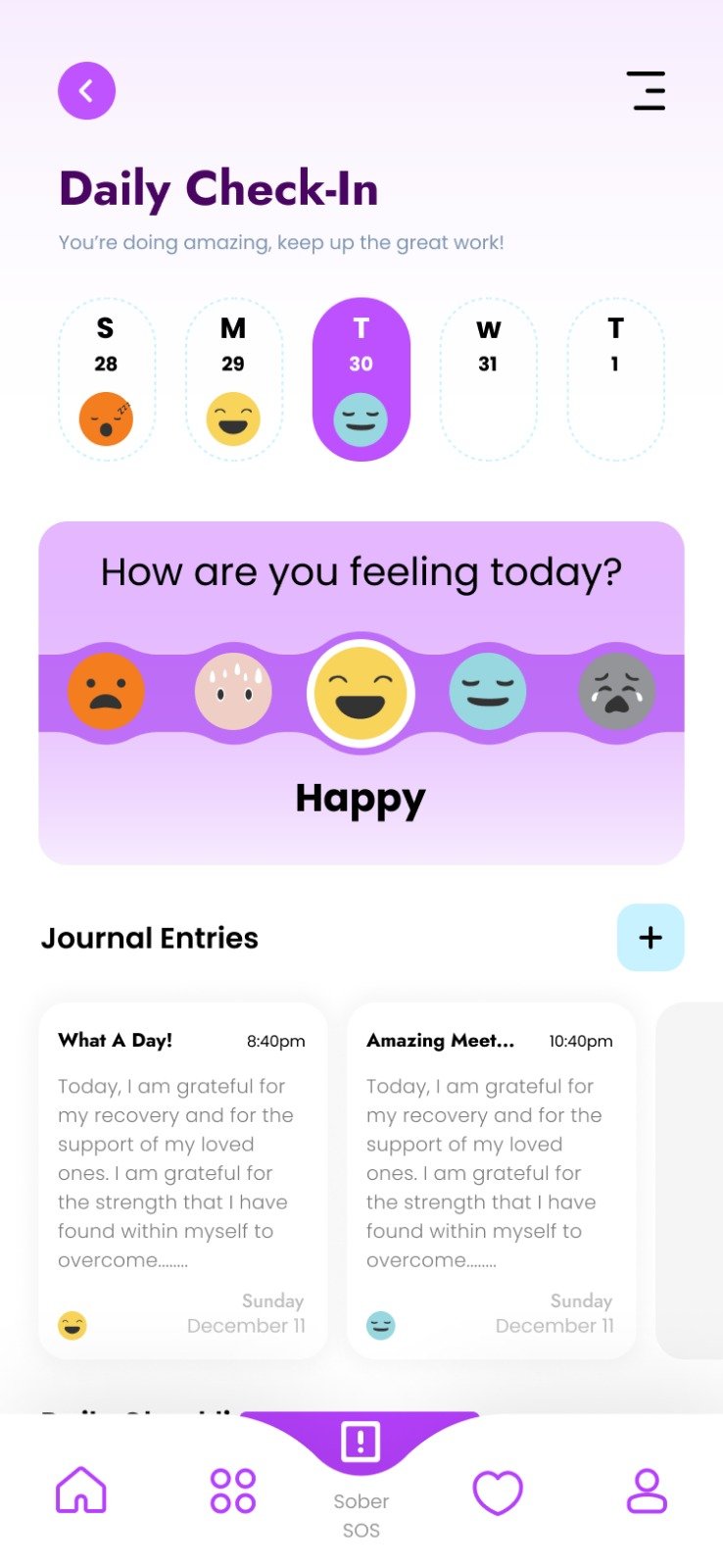The height and width of the screenshot is (1568, 723).
Task: Open the What A Day! journal entry
Action: tap(181, 1166)
